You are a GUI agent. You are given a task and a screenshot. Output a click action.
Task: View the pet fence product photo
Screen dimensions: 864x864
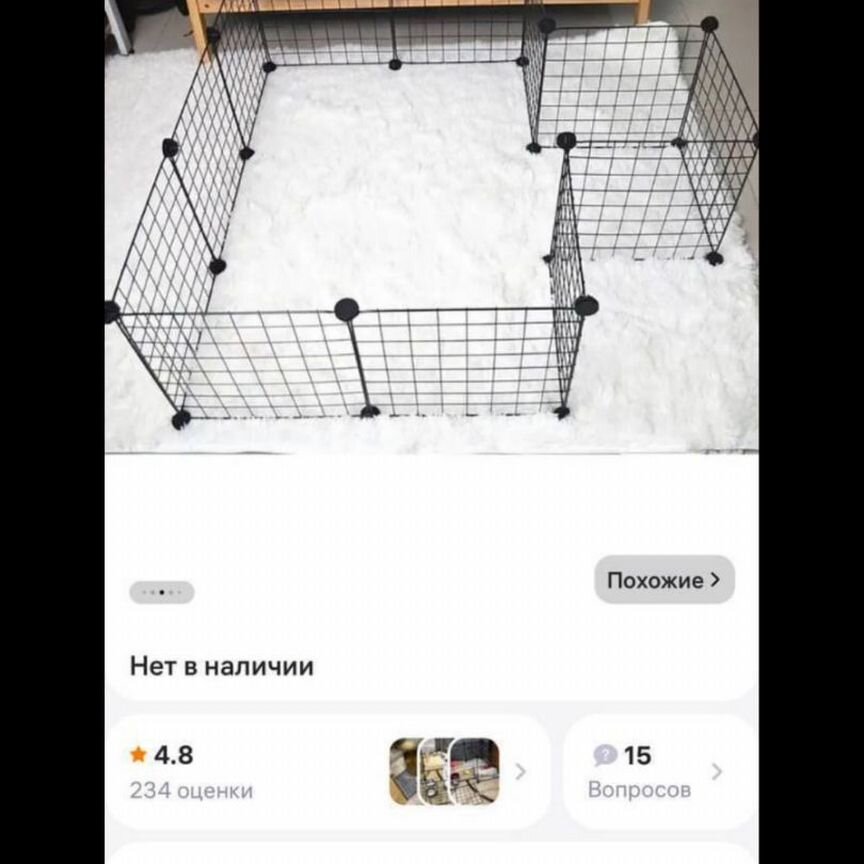pyautogui.click(x=431, y=226)
